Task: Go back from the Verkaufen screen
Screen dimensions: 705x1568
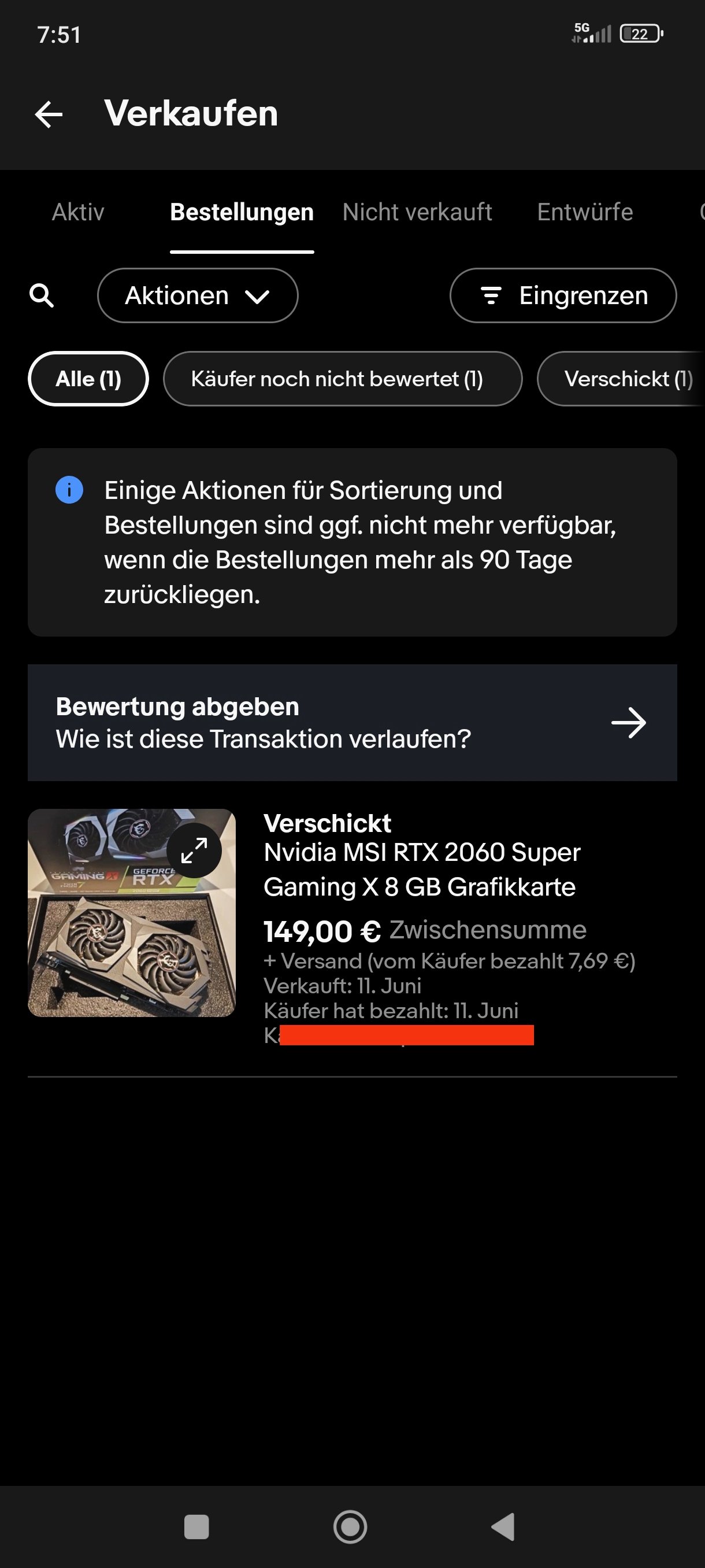Action: (49, 114)
